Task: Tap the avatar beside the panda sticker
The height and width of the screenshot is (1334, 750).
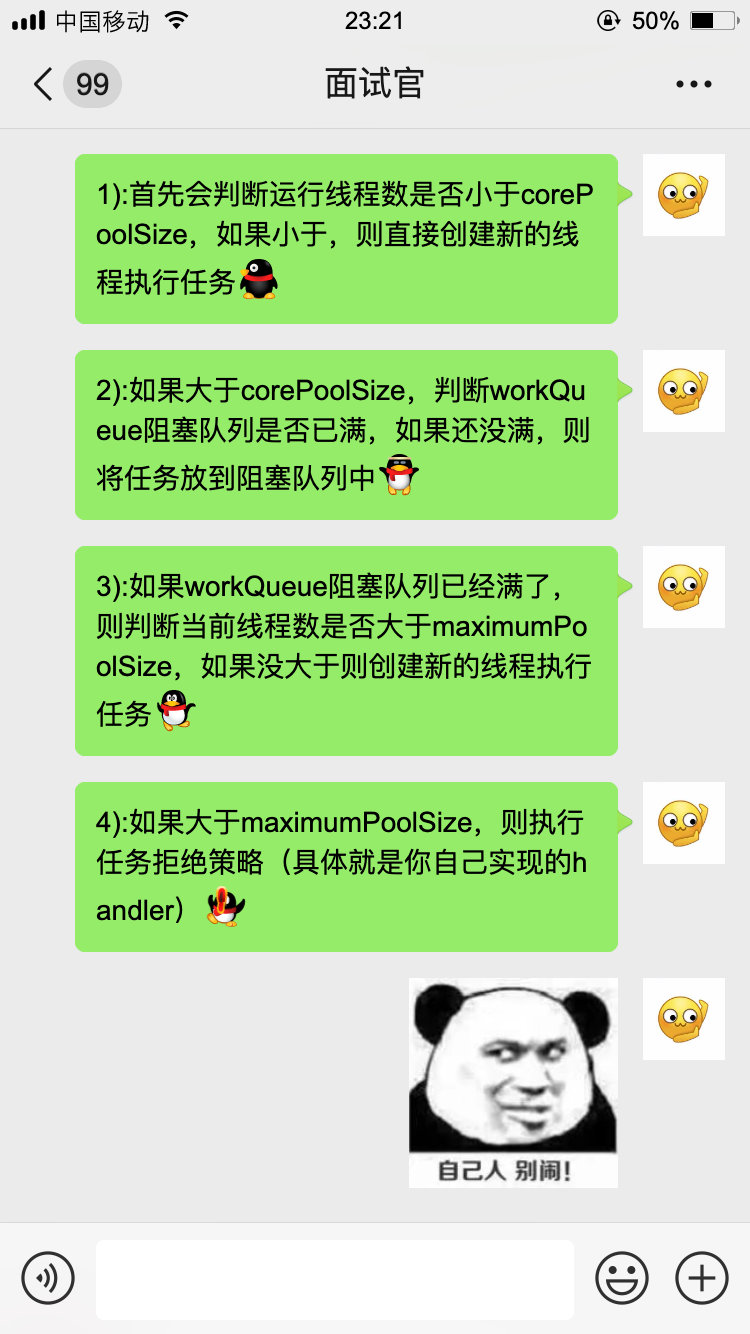Action: pos(684,1019)
